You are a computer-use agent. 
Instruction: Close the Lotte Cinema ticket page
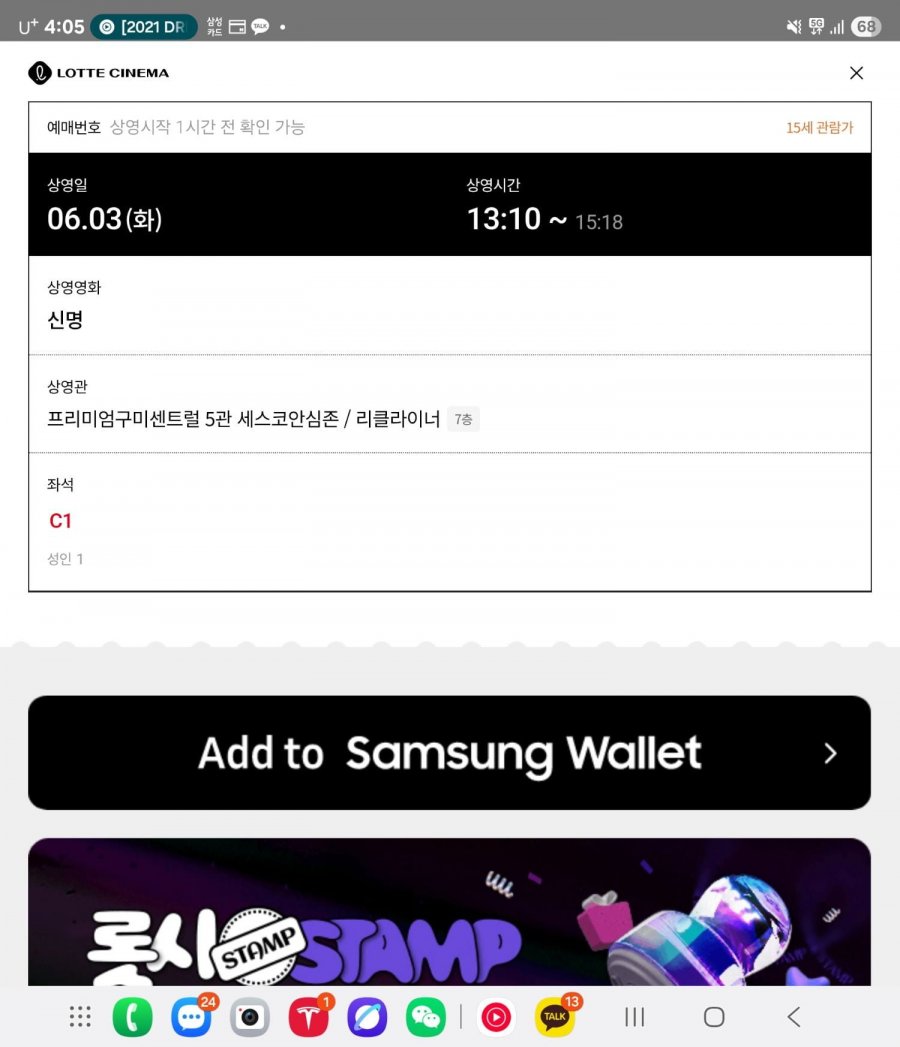[x=856, y=73]
